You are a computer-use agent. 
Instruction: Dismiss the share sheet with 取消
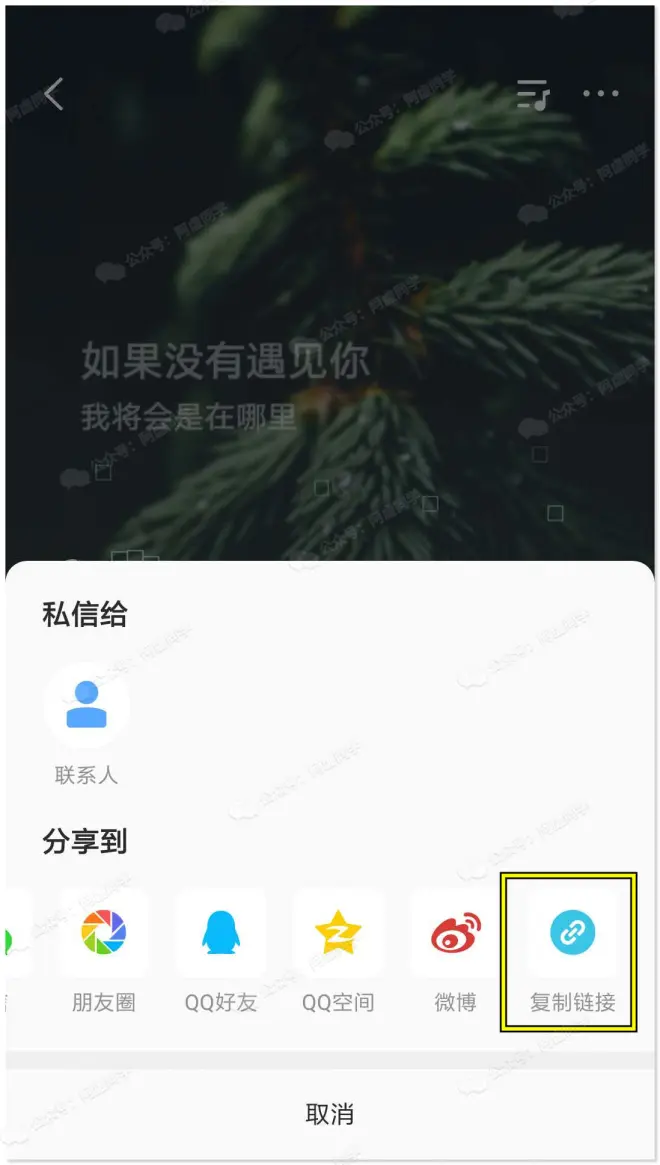pyautogui.click(x=330, y=1114)
